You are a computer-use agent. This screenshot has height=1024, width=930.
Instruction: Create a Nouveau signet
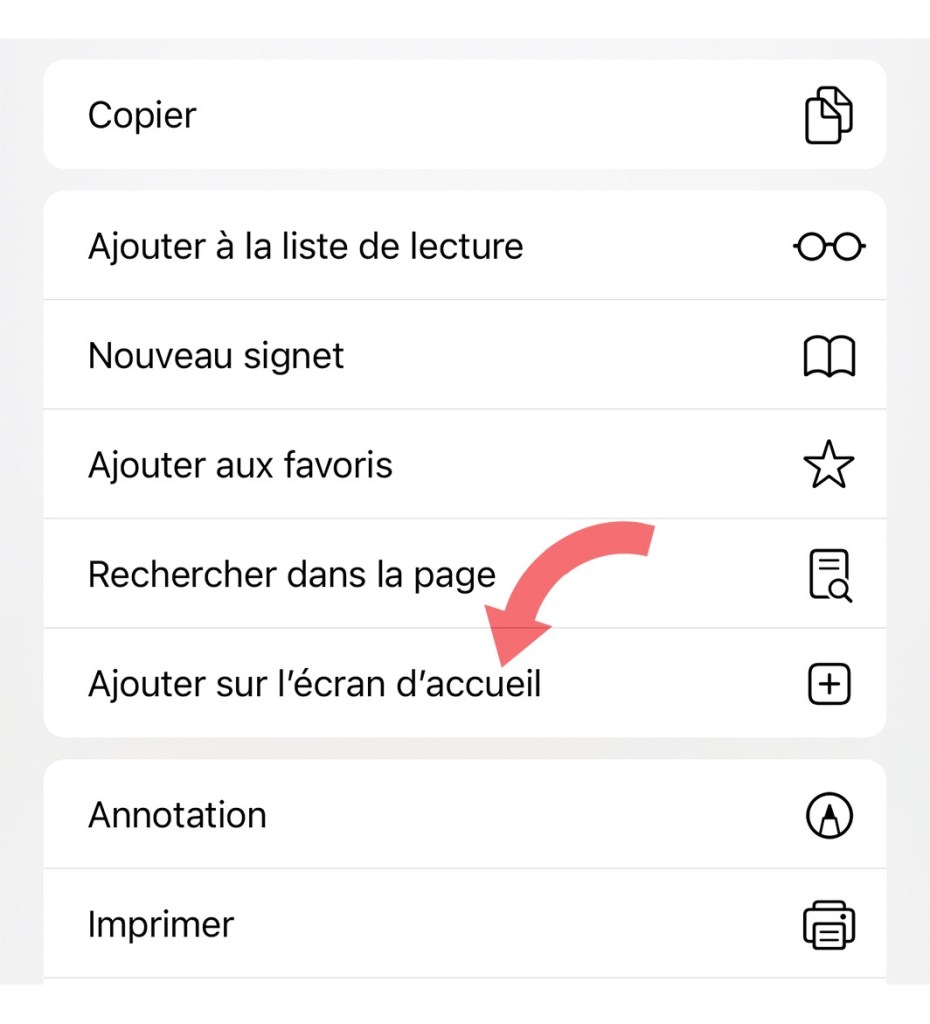coord(464,355)
